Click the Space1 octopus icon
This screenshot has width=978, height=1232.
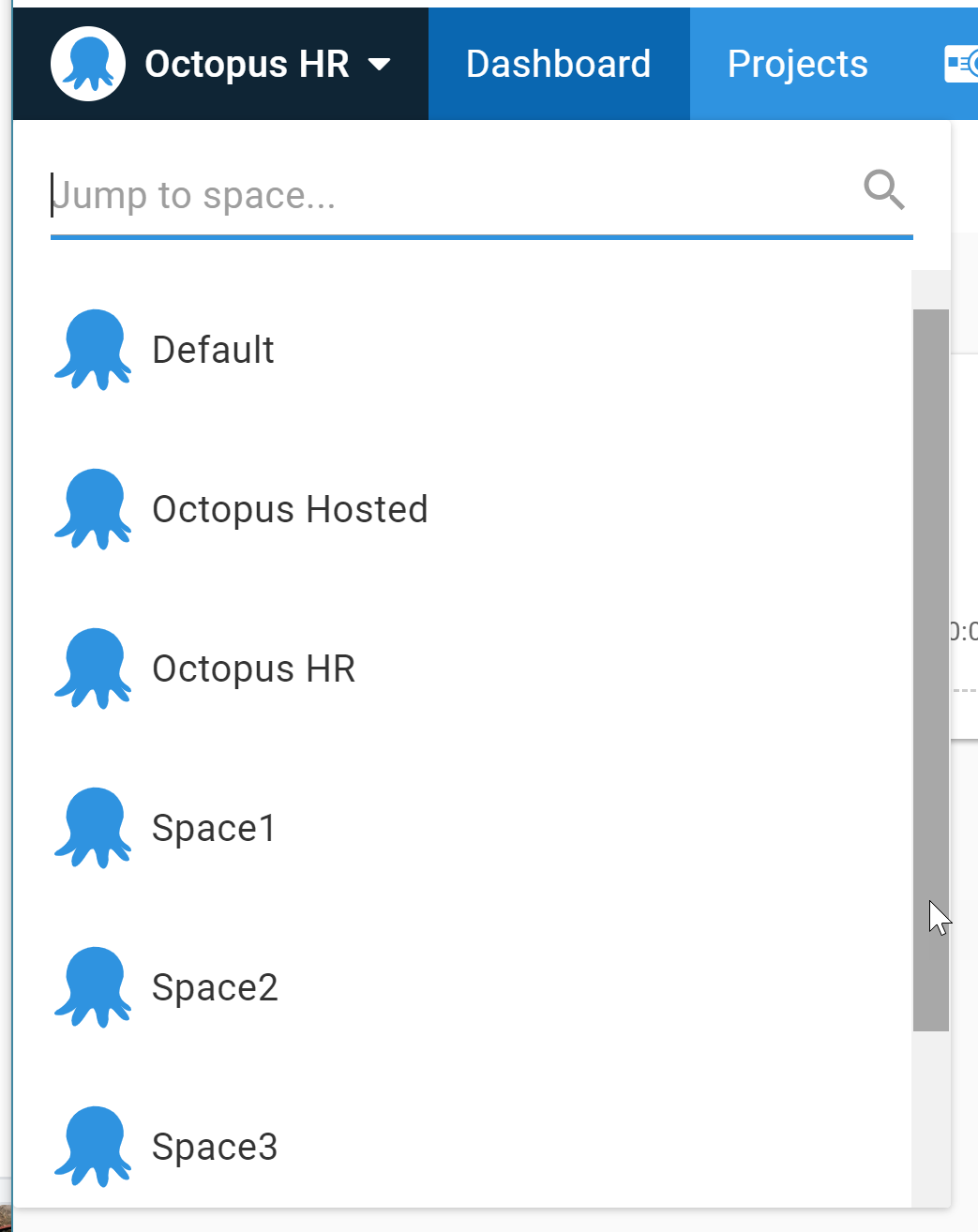click(93, 827)
